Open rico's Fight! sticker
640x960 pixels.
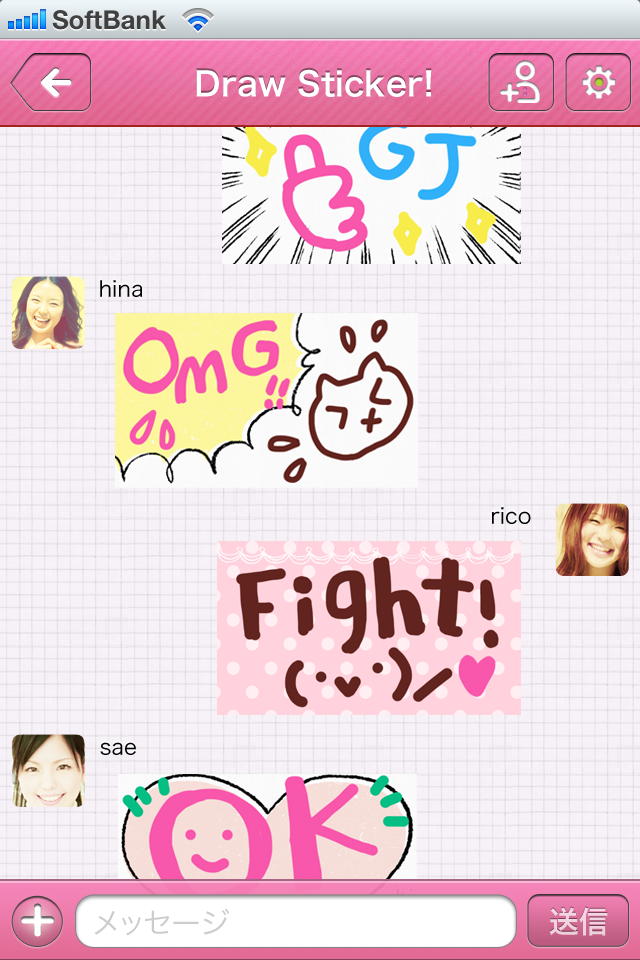coord(369,628)
